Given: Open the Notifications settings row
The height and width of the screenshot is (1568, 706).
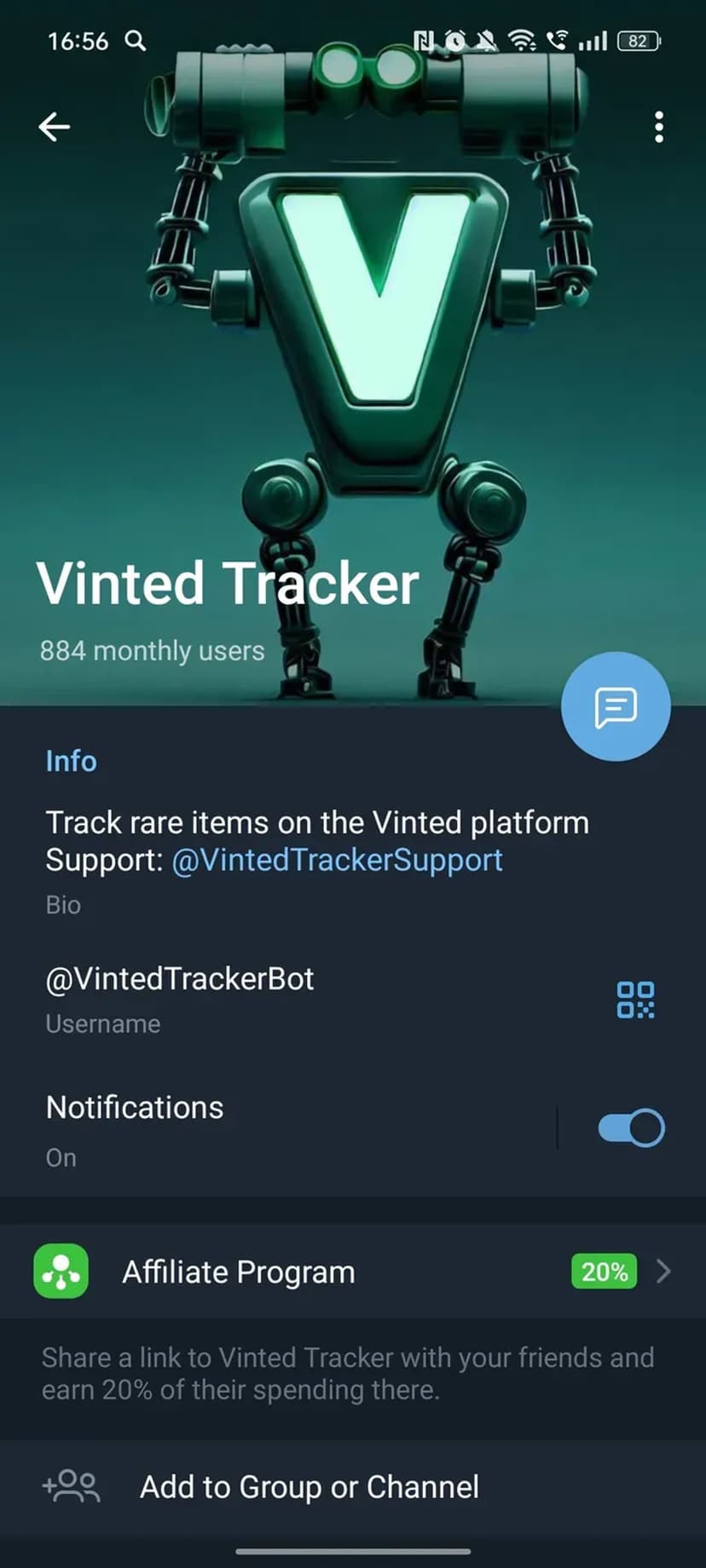Looking at the screenshot, I should click(x=135, y=1108).
